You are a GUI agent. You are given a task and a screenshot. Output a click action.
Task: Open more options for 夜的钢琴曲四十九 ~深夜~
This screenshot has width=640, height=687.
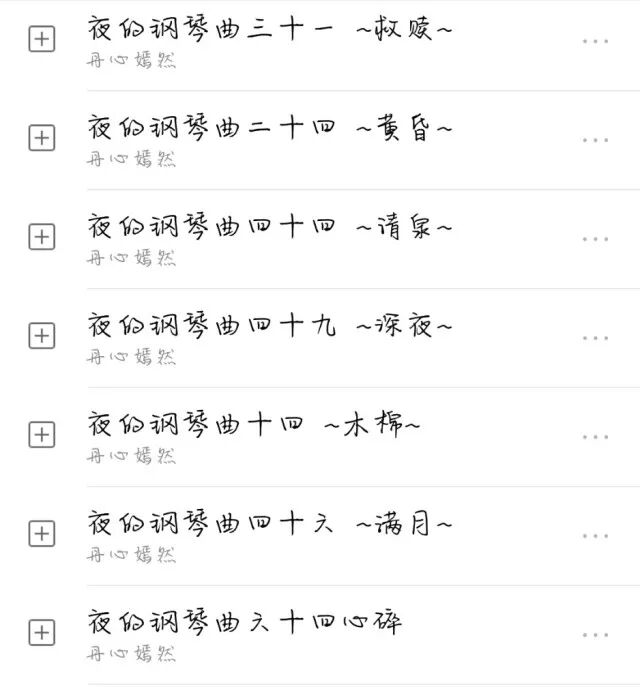(595, 338)
